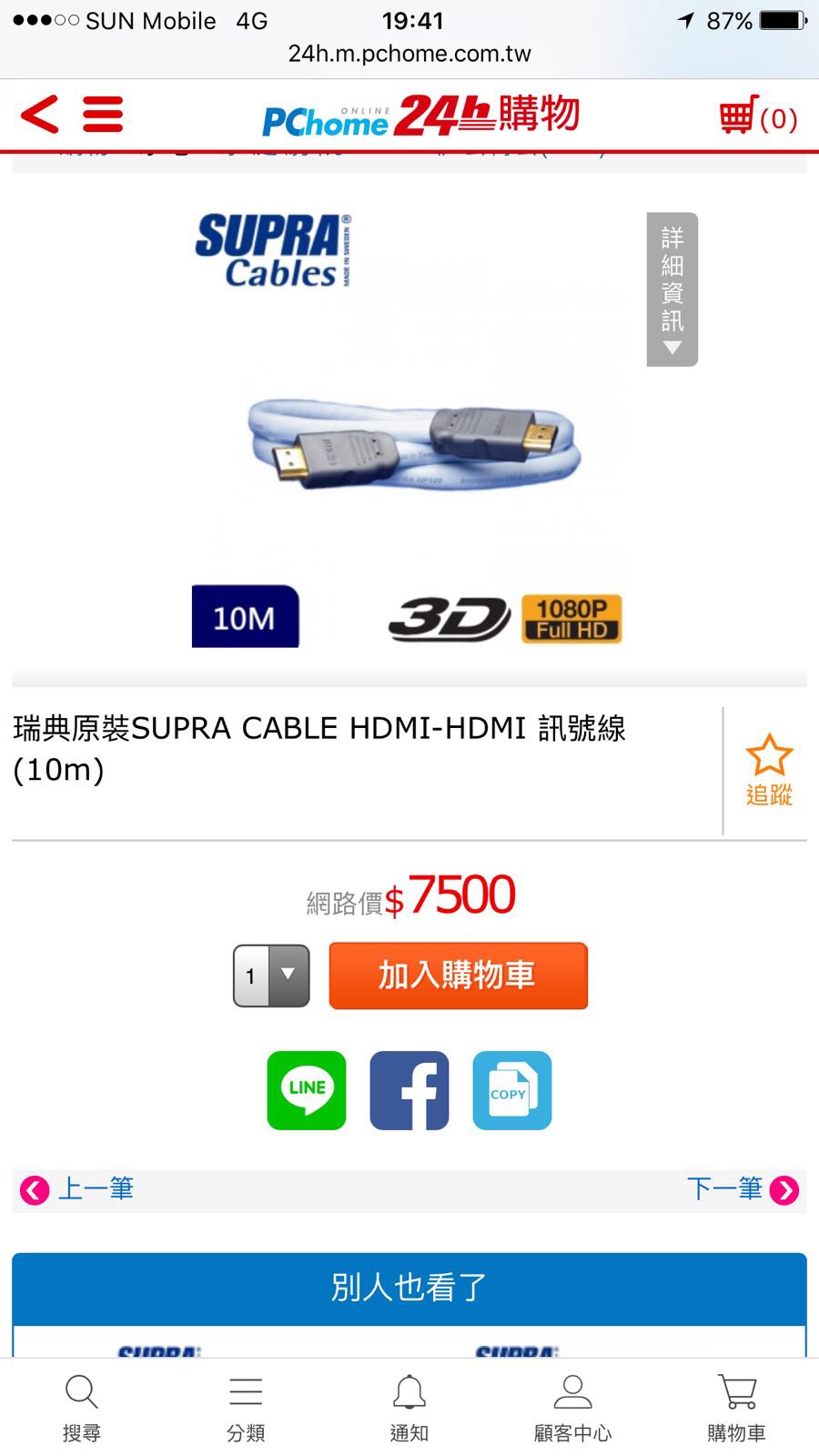Screen dimensions: 819x1456
Task: Switch to the 搜尋 search tab
Action: [x=82, y=1408]
